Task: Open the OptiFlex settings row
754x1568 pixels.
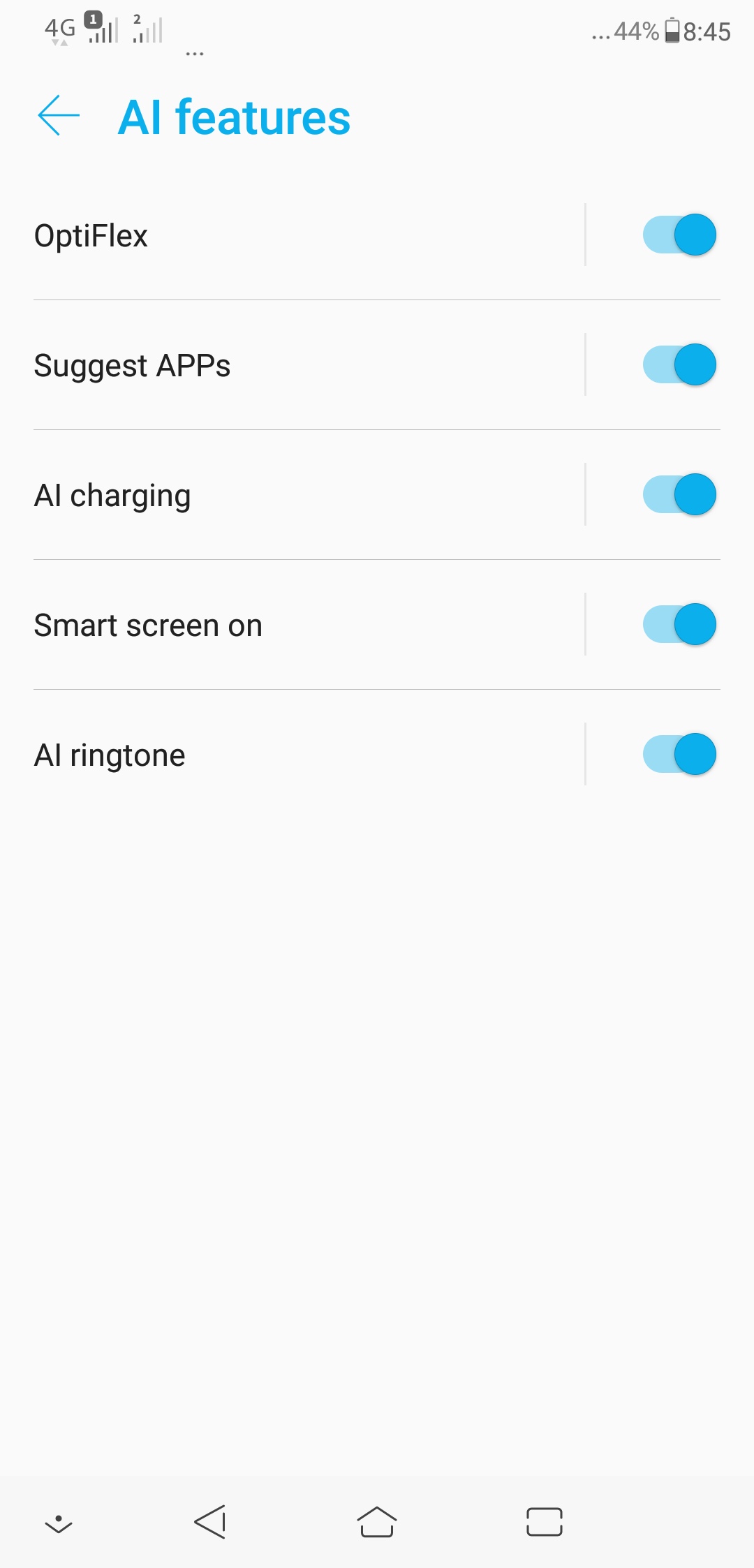Action: (309, 235)
